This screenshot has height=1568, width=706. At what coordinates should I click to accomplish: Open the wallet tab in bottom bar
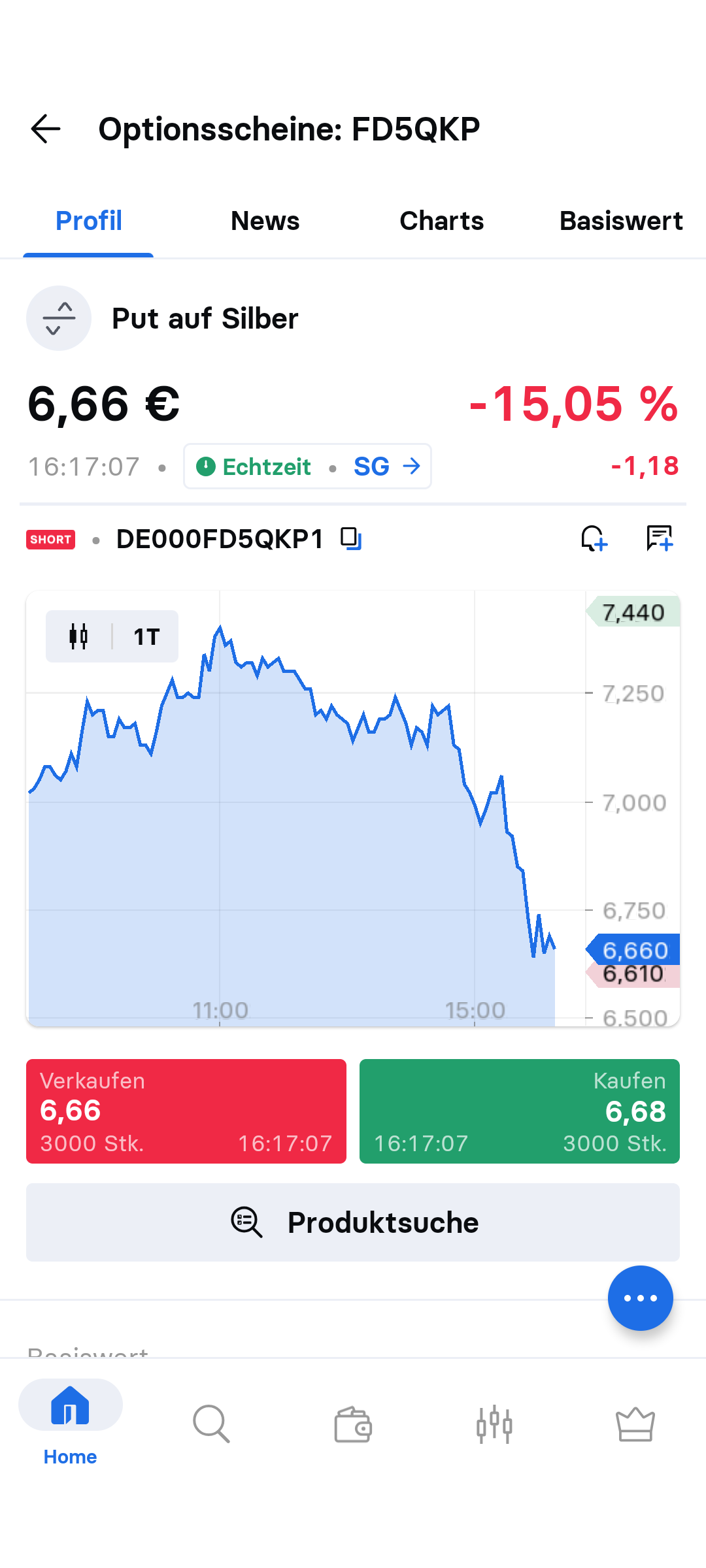point(353,1424)
